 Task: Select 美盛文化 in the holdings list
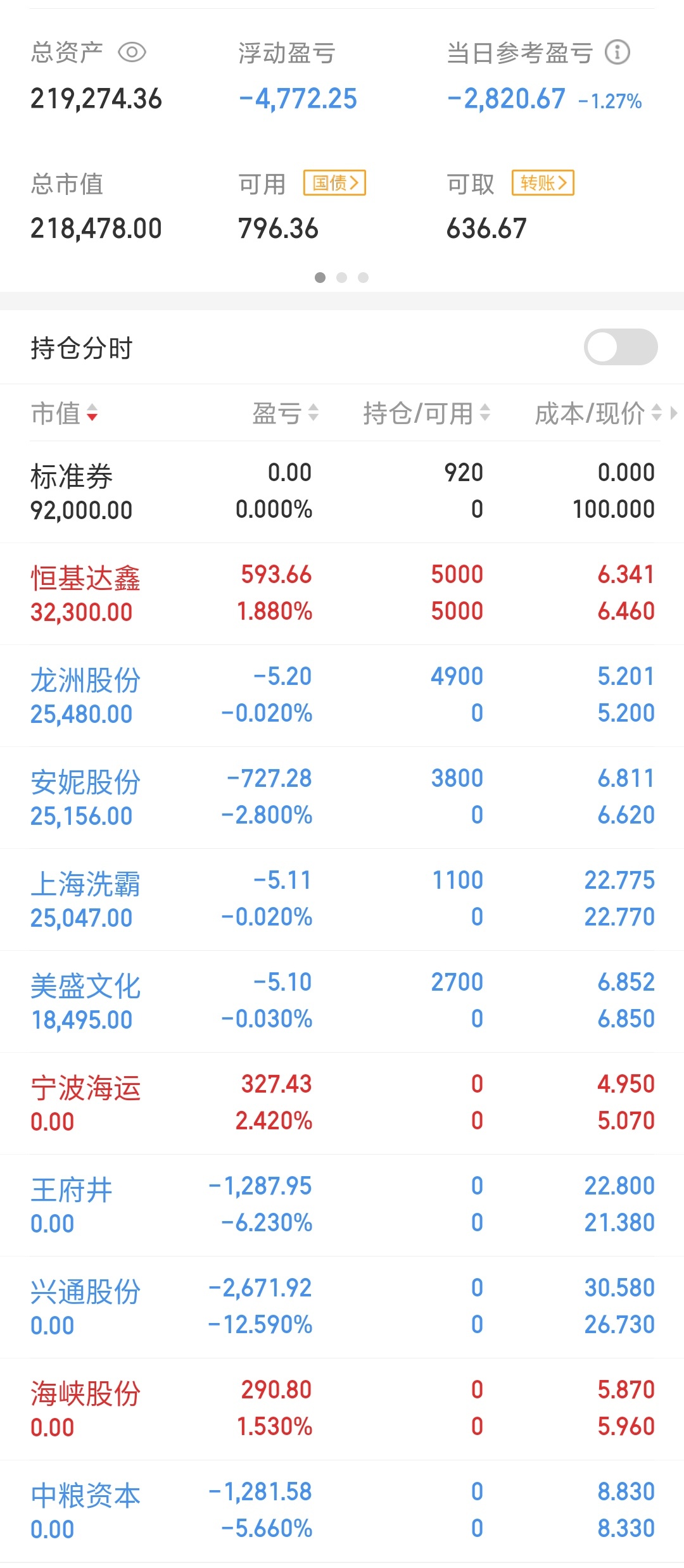coord(342,1001)
